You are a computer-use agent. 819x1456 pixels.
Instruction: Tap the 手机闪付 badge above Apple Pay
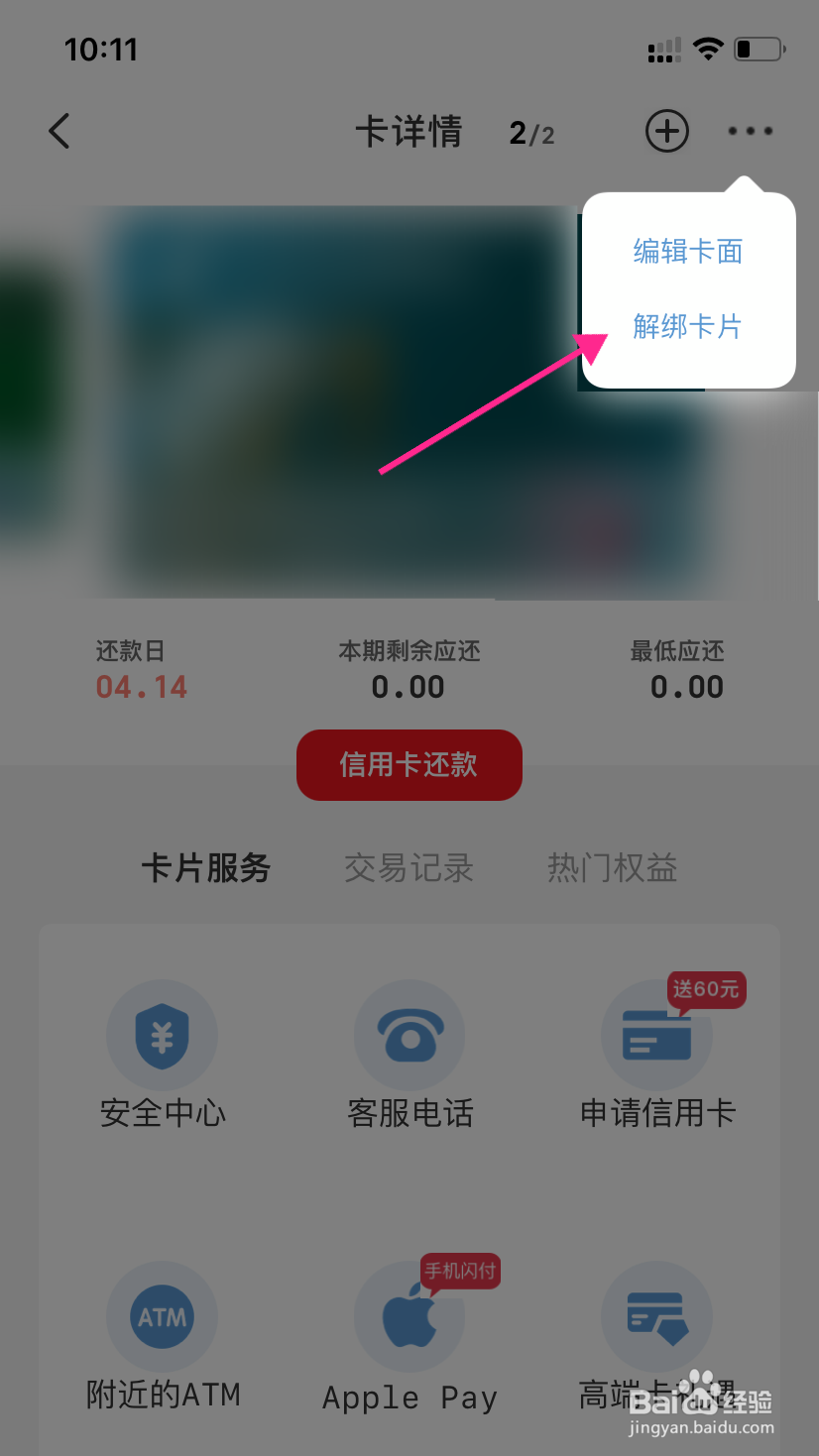458,1272
